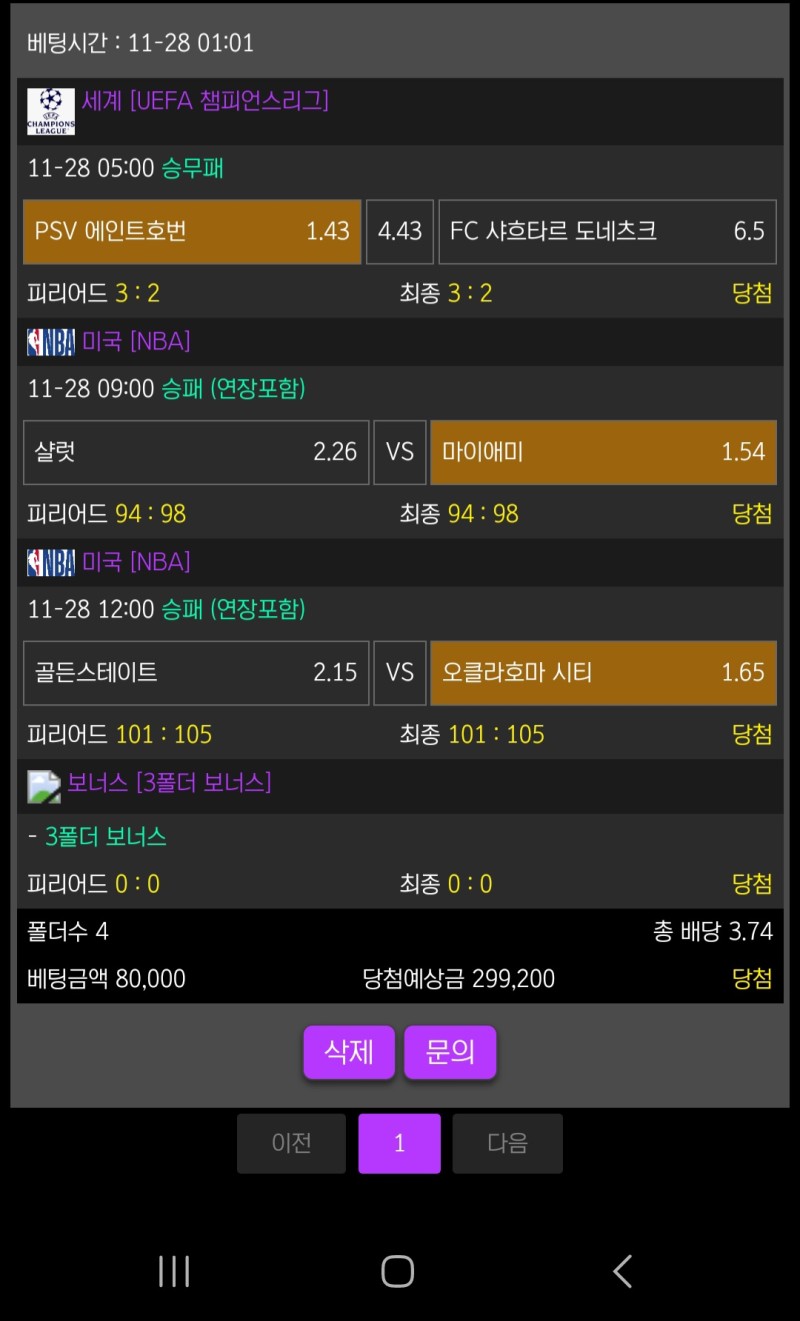This screenshot has width=800, height=1321.
Task: Tap the 삭제 delete button
Action: [x=349, y=1052]
